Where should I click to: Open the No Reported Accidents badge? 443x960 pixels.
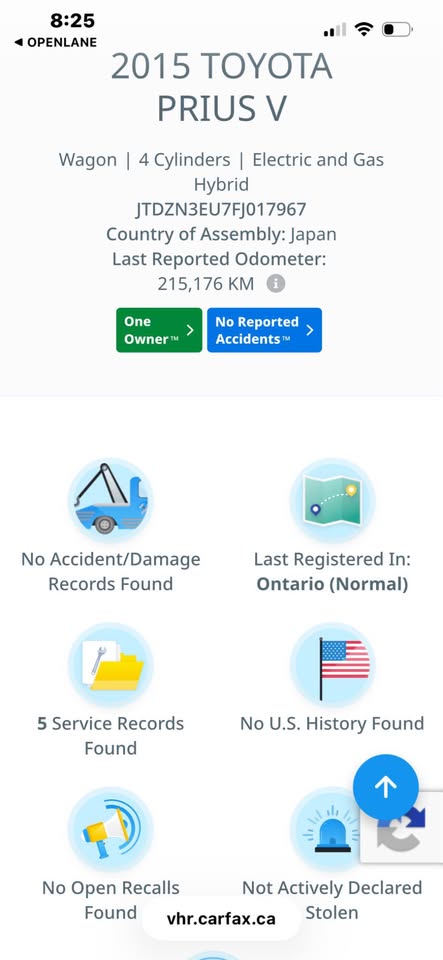tap(264, 330)
